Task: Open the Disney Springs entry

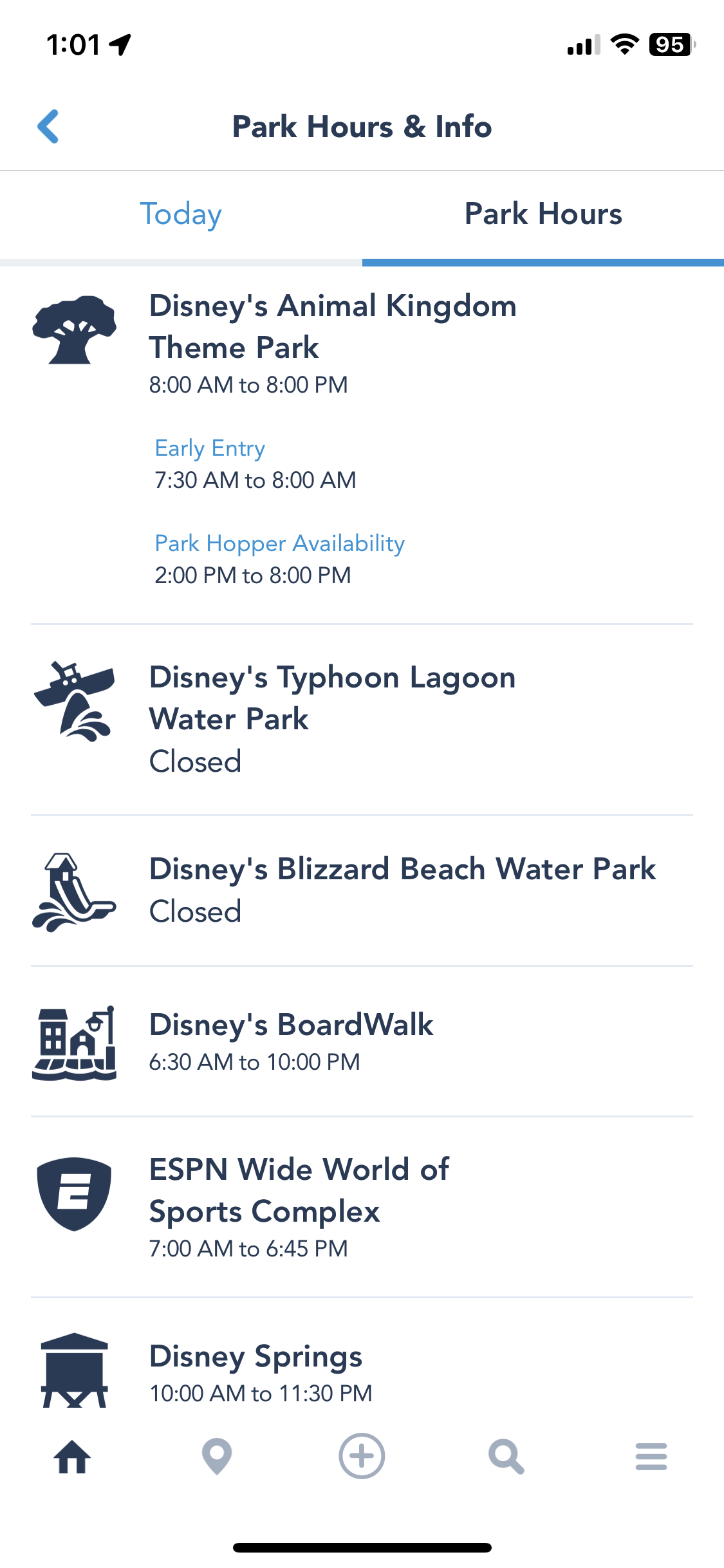Action: pyautogui.click(x=255, y=1357)
